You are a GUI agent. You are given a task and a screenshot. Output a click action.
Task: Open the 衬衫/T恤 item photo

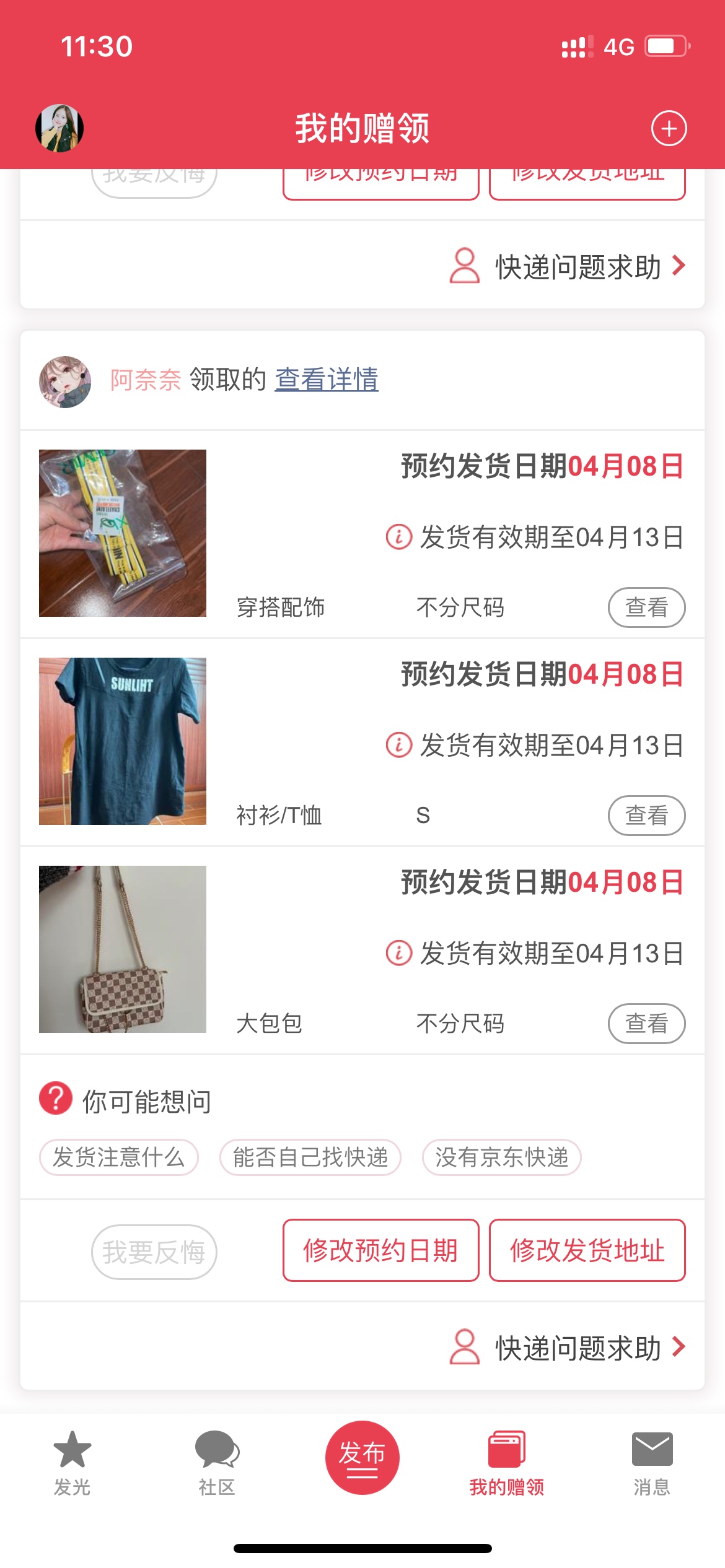pos(123,741)
